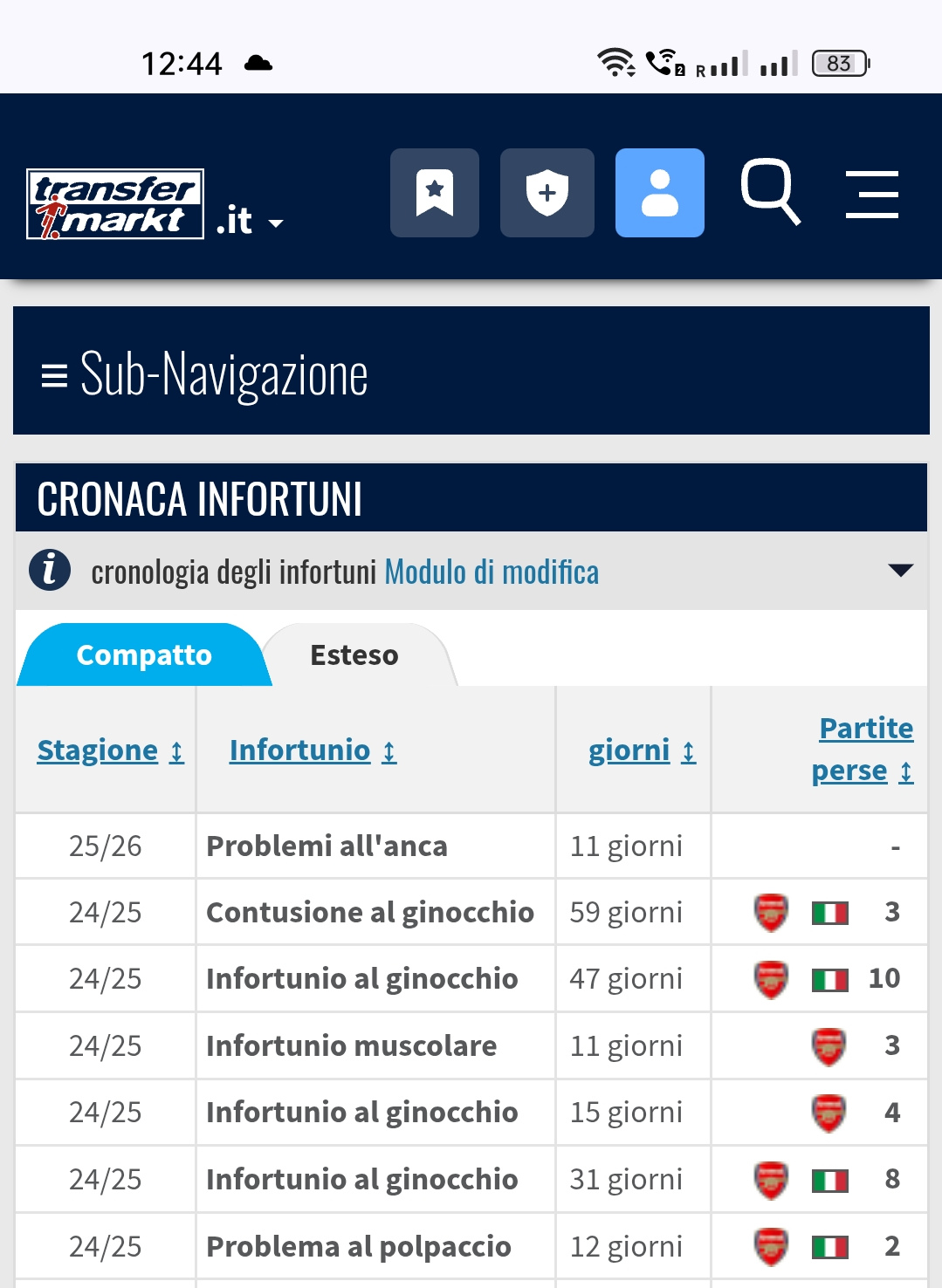Open the search magnifier
Screen dimensions: 942x1288
coord(770,191)
